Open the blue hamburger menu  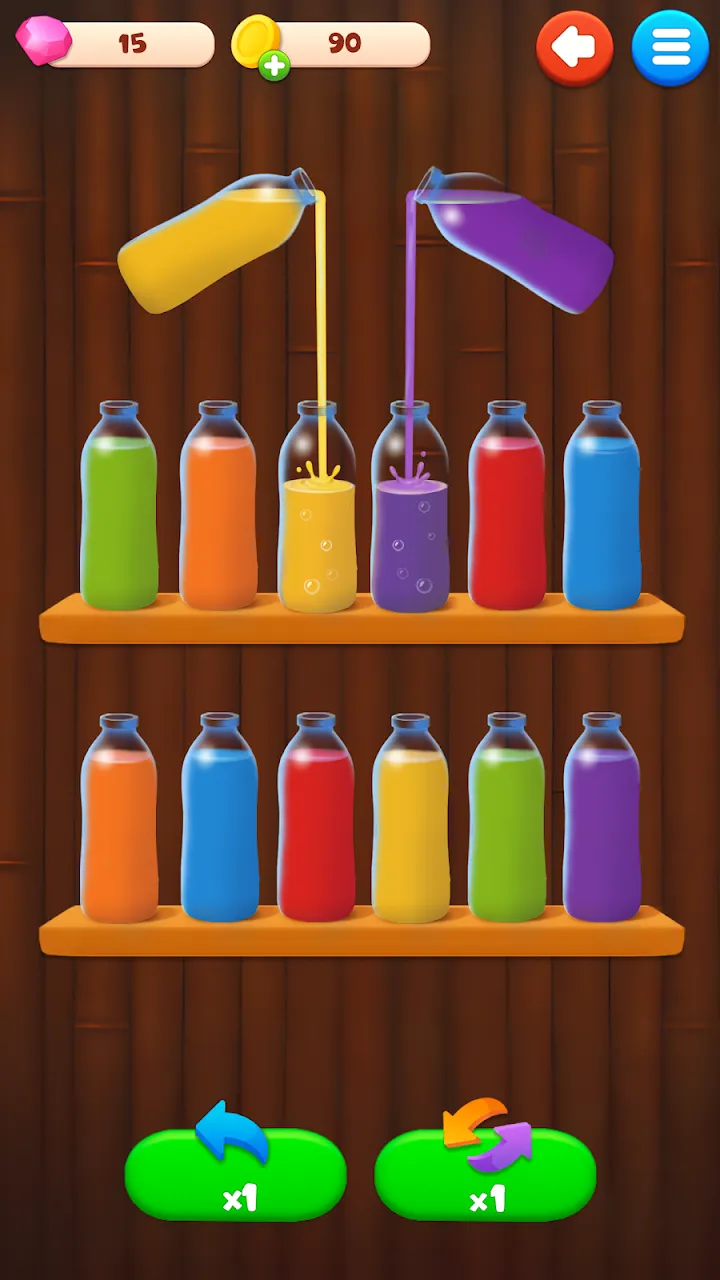click(x=670, y=47)
